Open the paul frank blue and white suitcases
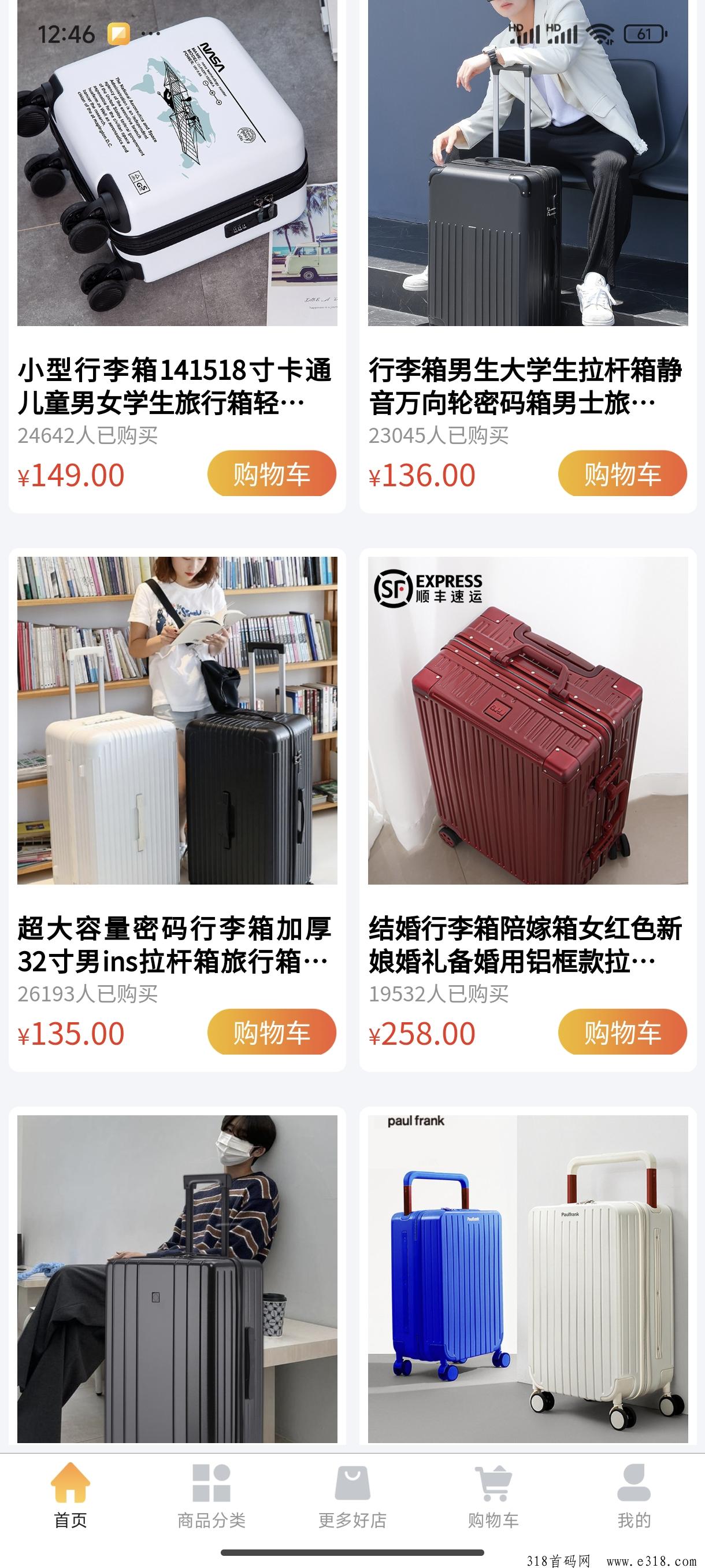Viewport: 705px width, 1568px height. pyautogui.click(x=528, y=1278)
